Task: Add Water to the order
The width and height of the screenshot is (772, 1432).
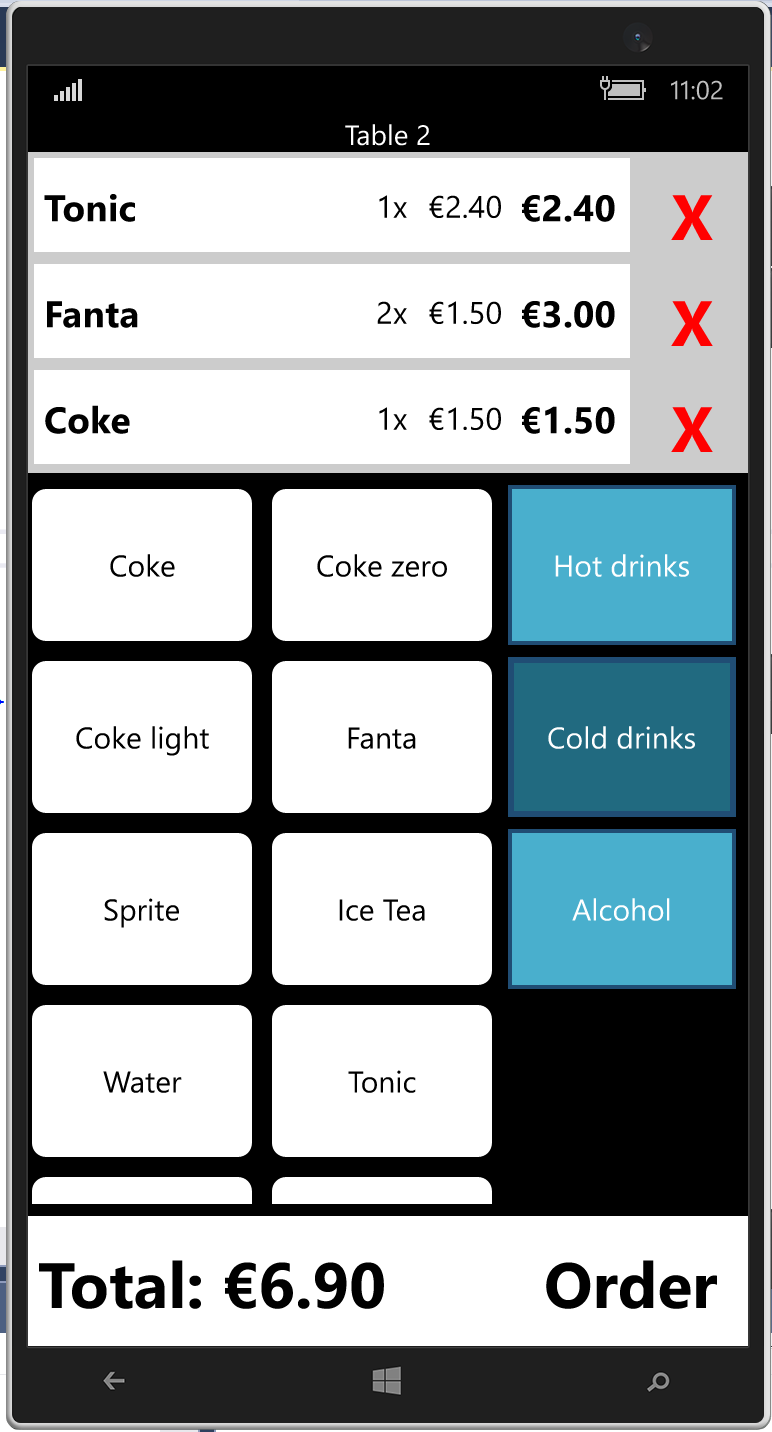Action: 142,1081
